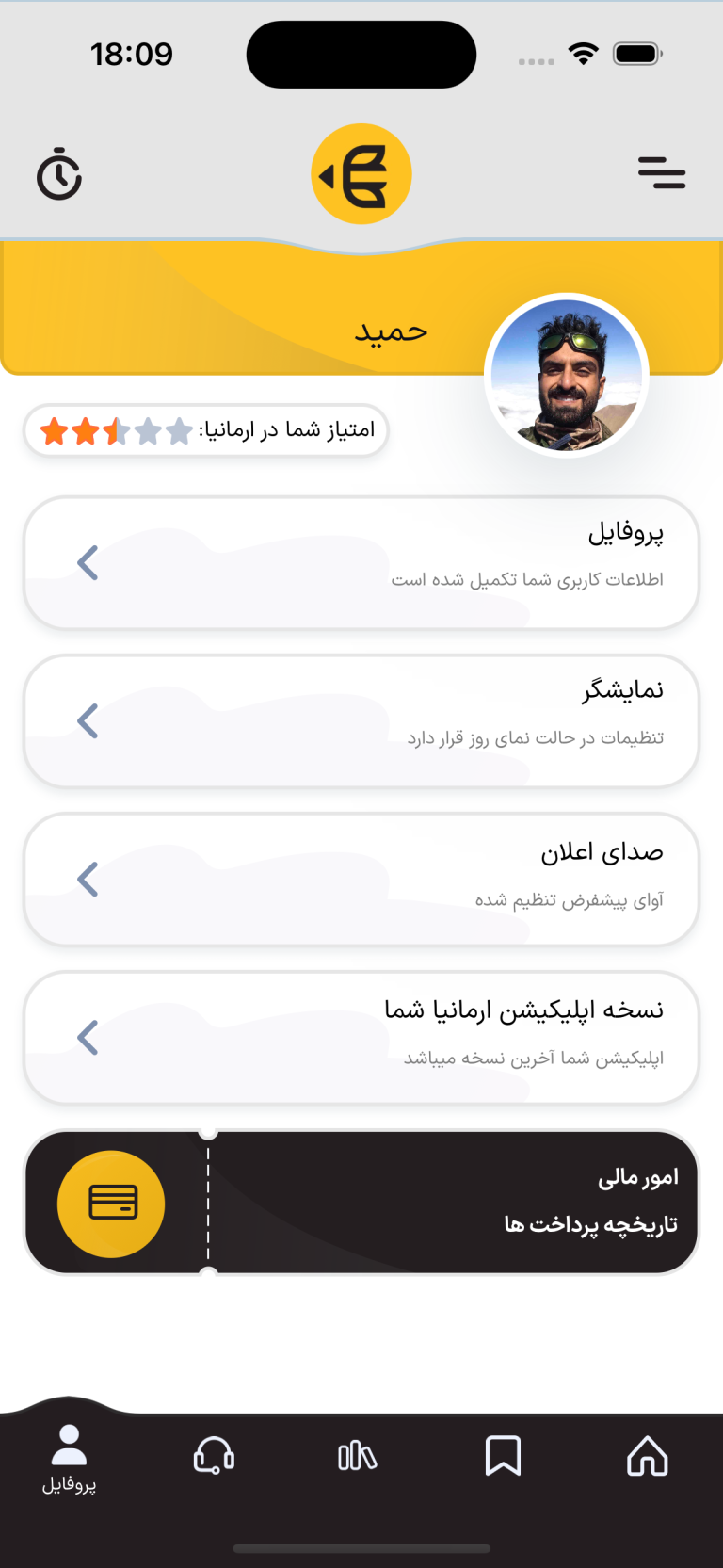
Task: Tap the yellow Armania logo
Action: coord(361,173)
